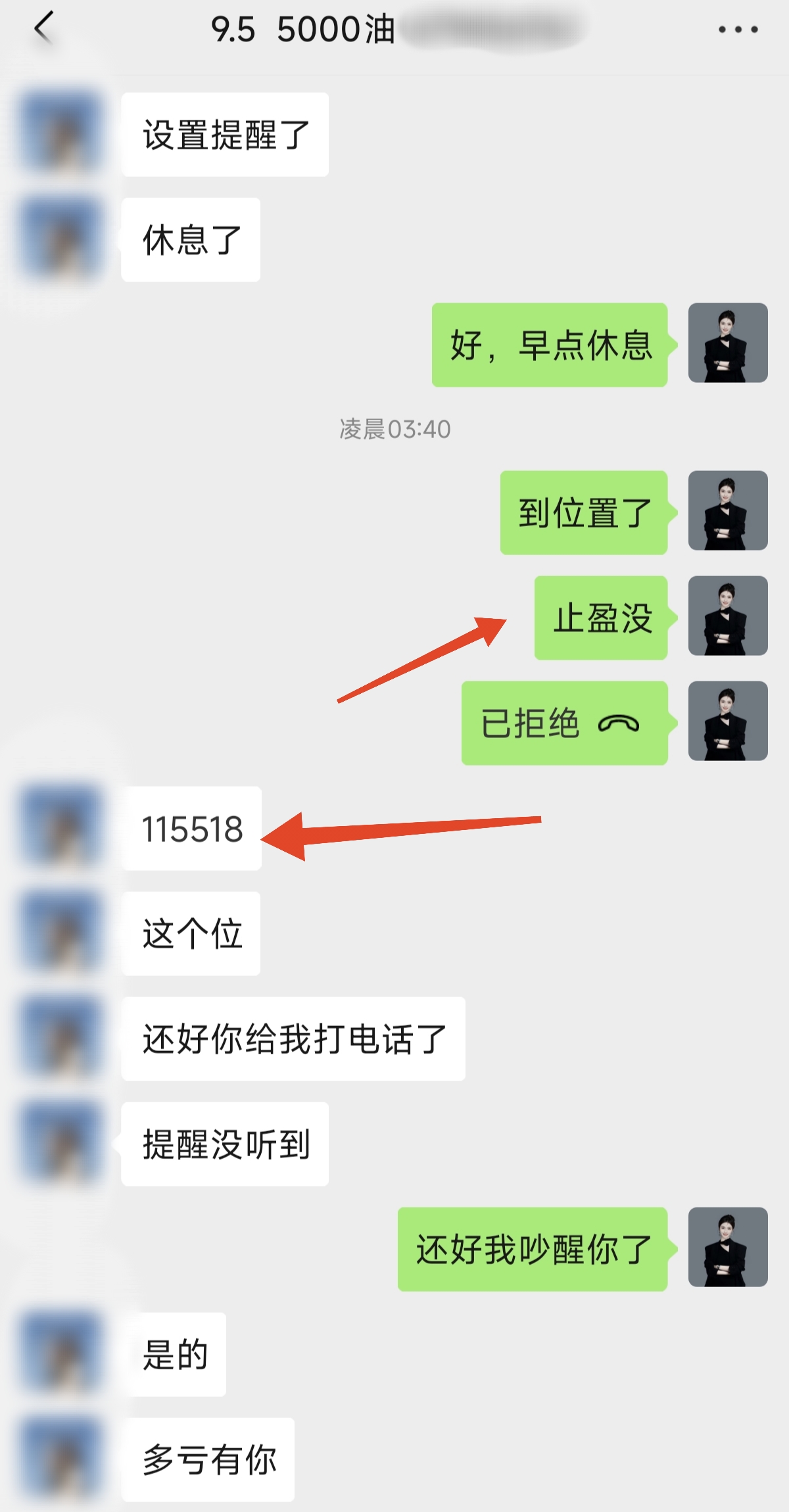The width and height of the screenshot is (789, 1512).
Task: View contact profile next to 设置提醒了
Action: click(62, 134)
